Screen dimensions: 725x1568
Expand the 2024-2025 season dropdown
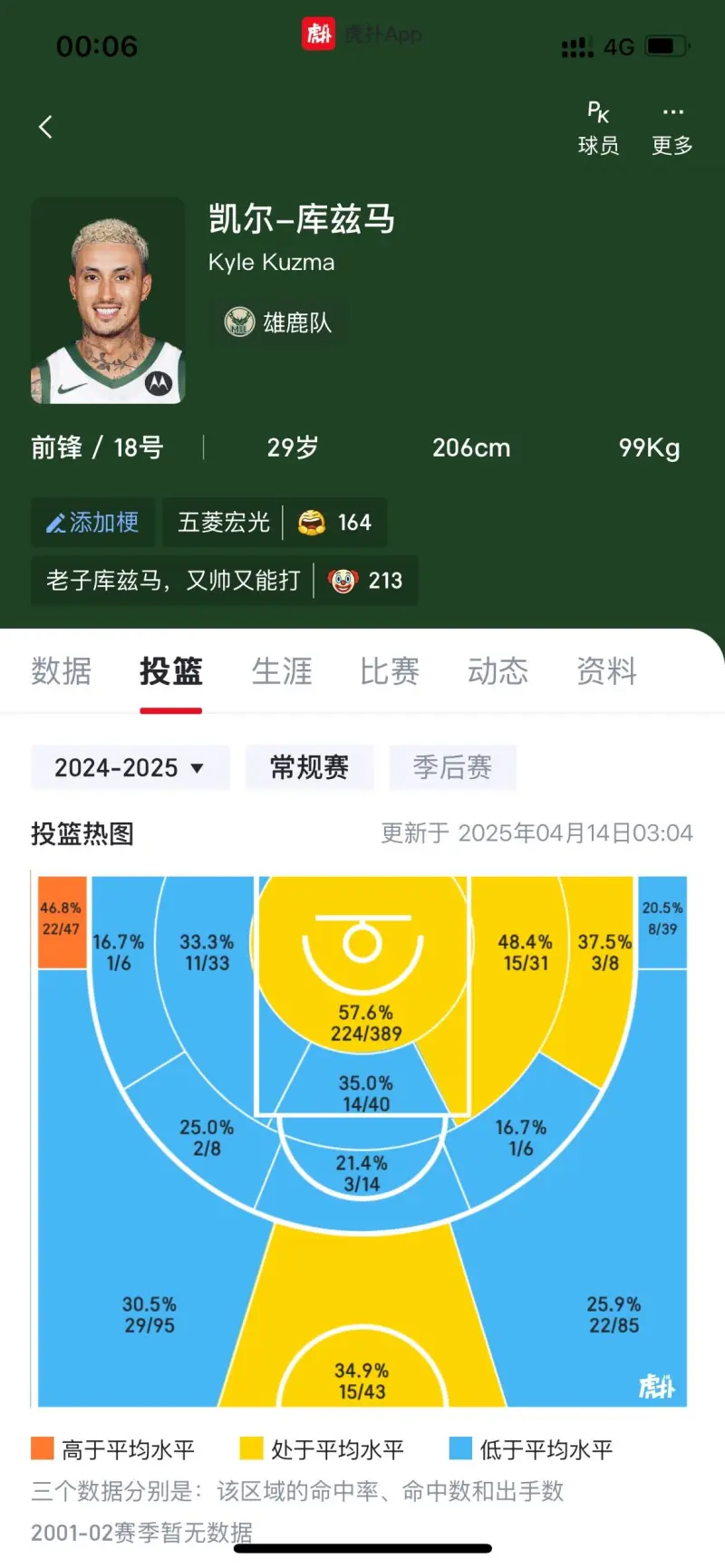click(x=130, y=768)
